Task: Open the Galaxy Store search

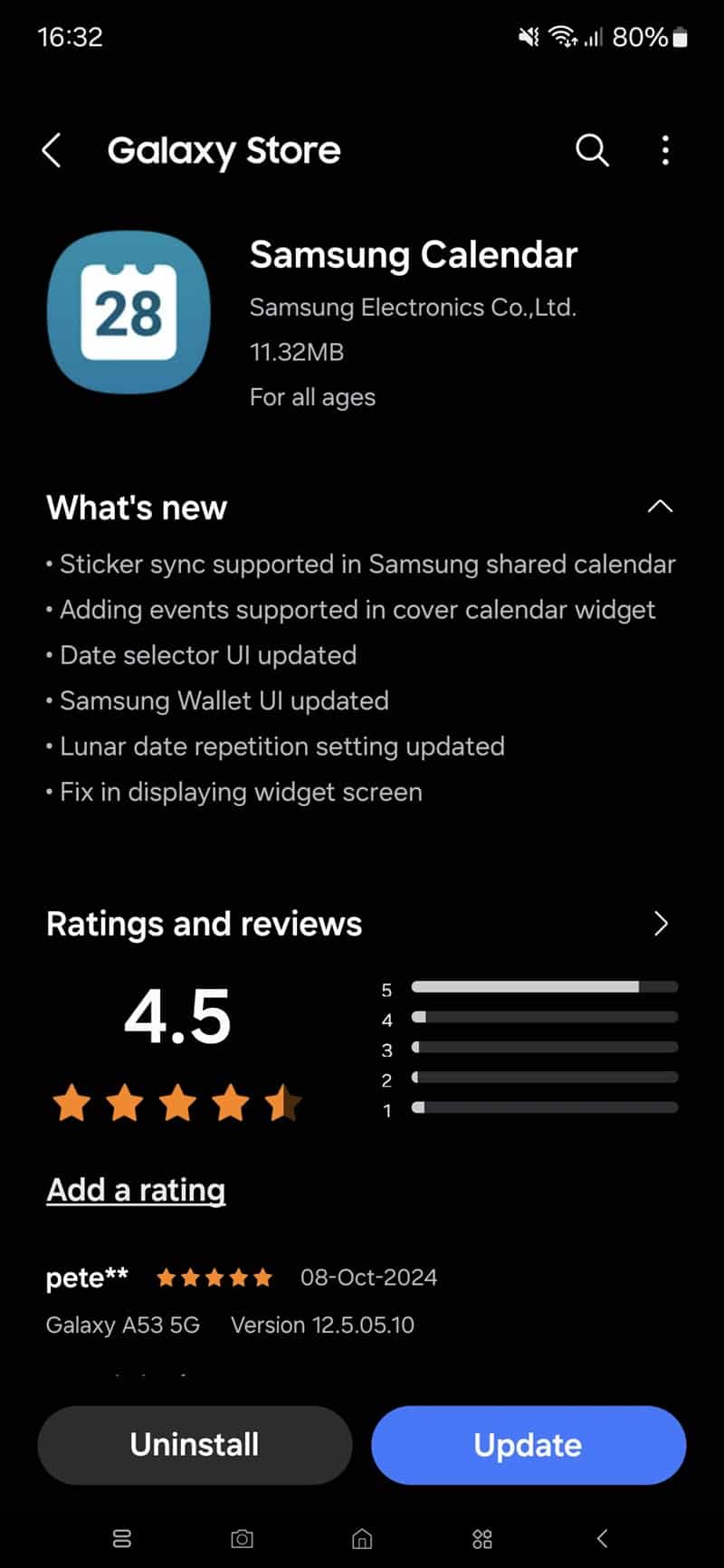Action: 592,150
